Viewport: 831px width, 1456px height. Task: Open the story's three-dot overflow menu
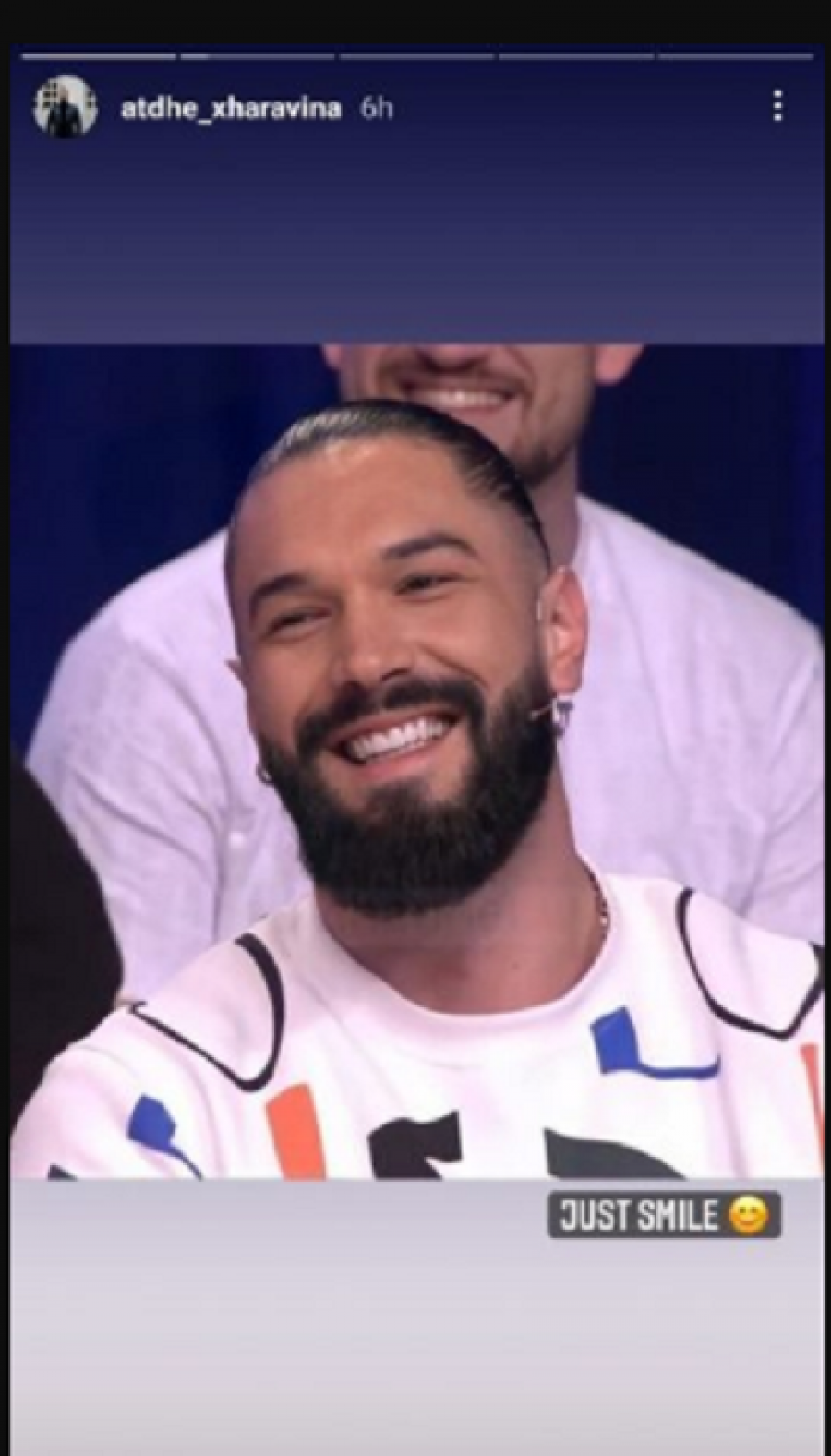pos(778,106)
